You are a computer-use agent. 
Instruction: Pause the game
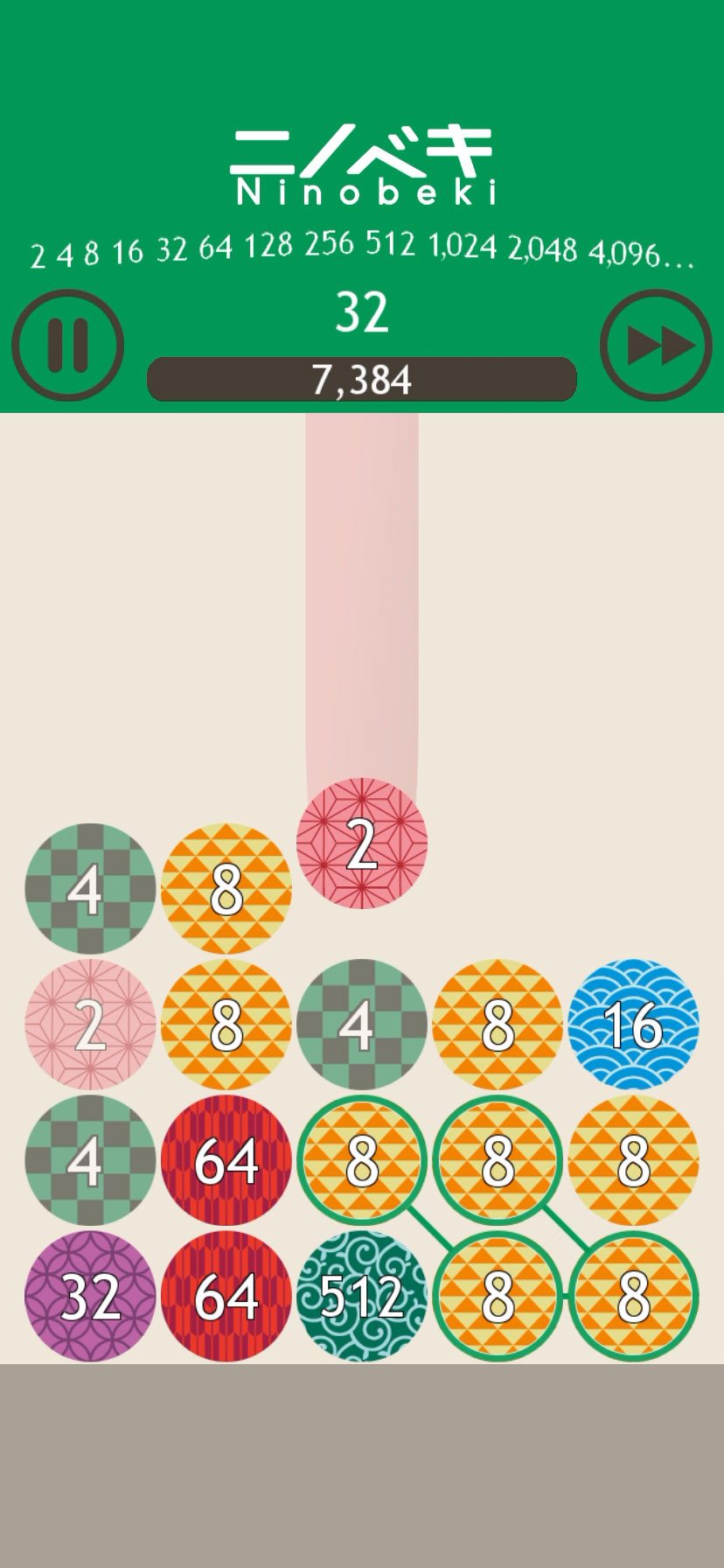(x=67, y=345)
